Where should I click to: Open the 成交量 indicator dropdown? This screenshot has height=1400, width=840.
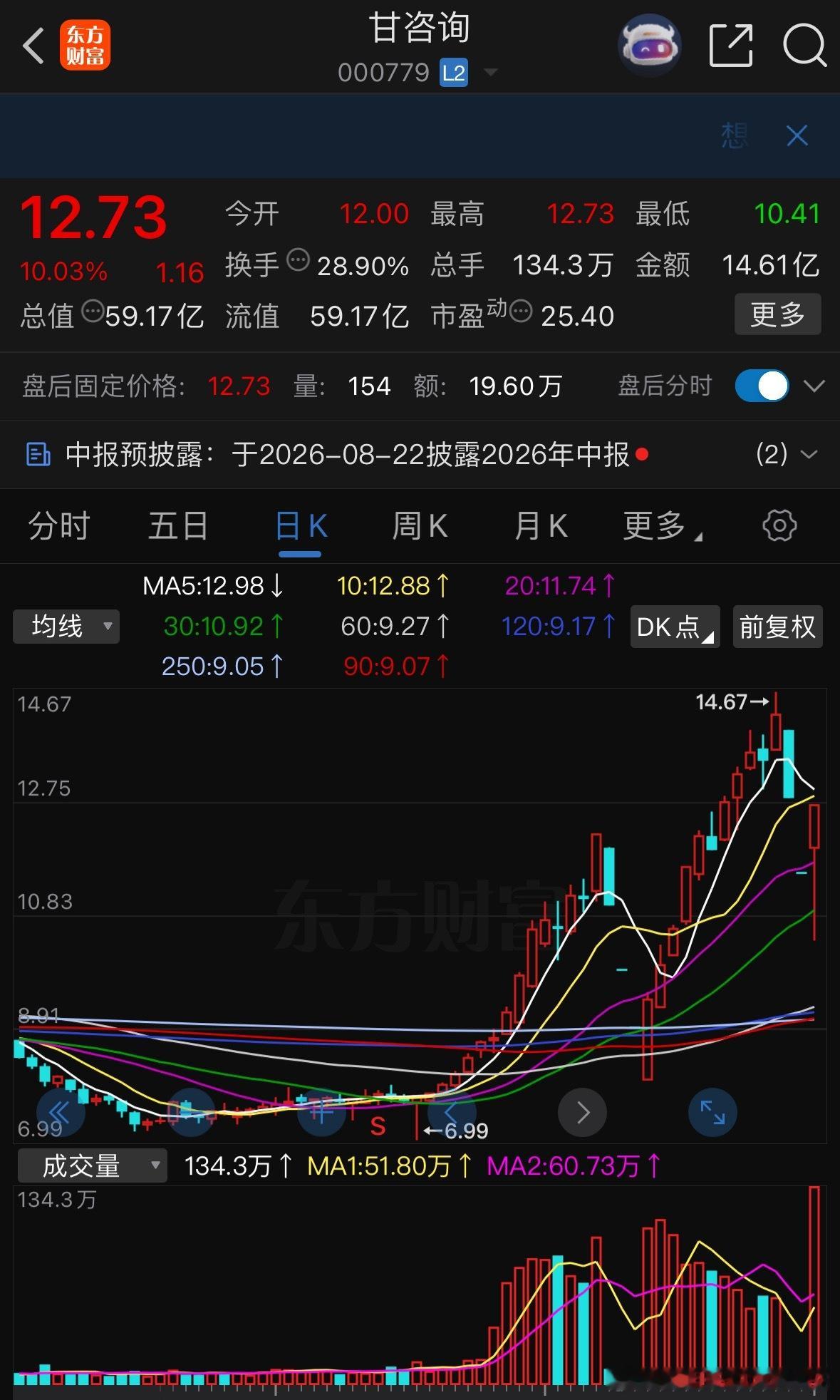point(92,1165)
